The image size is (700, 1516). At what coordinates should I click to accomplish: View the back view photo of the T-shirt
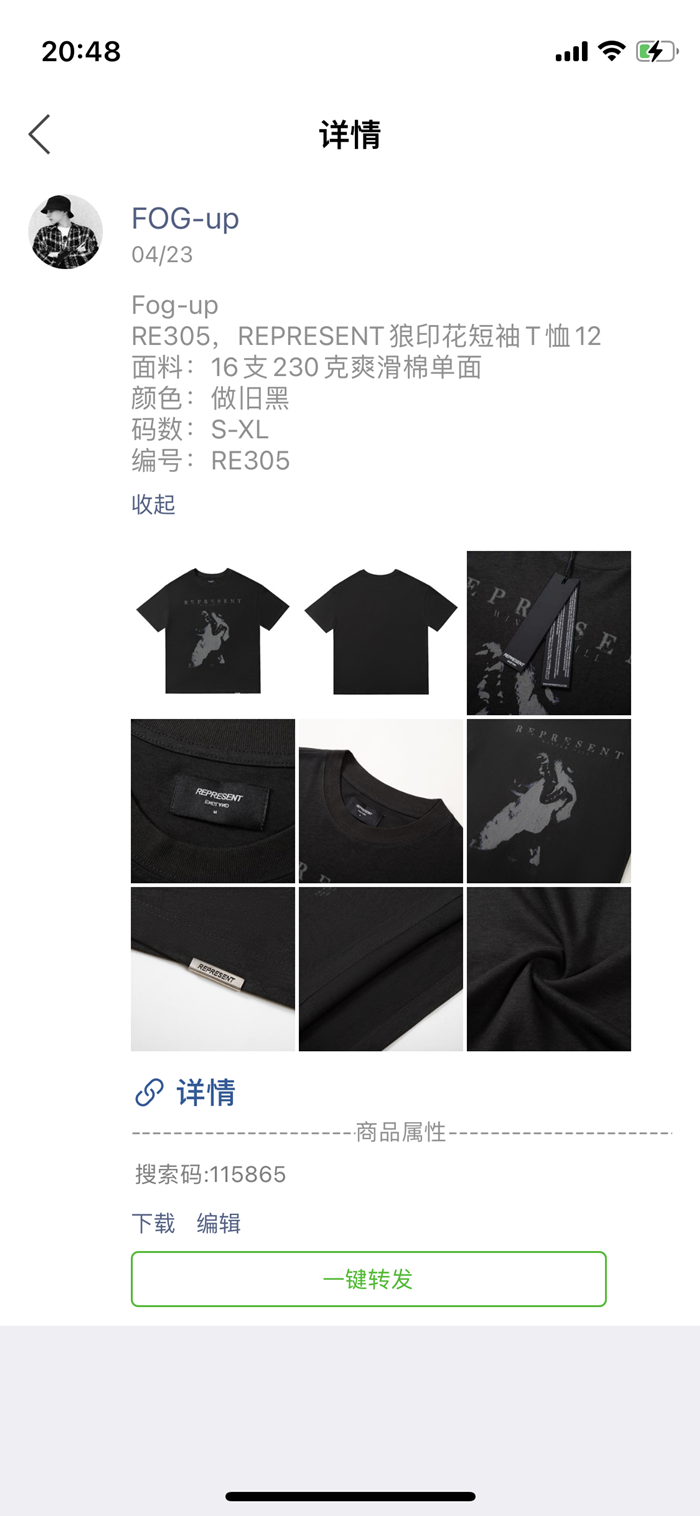(x=381, y=632)
